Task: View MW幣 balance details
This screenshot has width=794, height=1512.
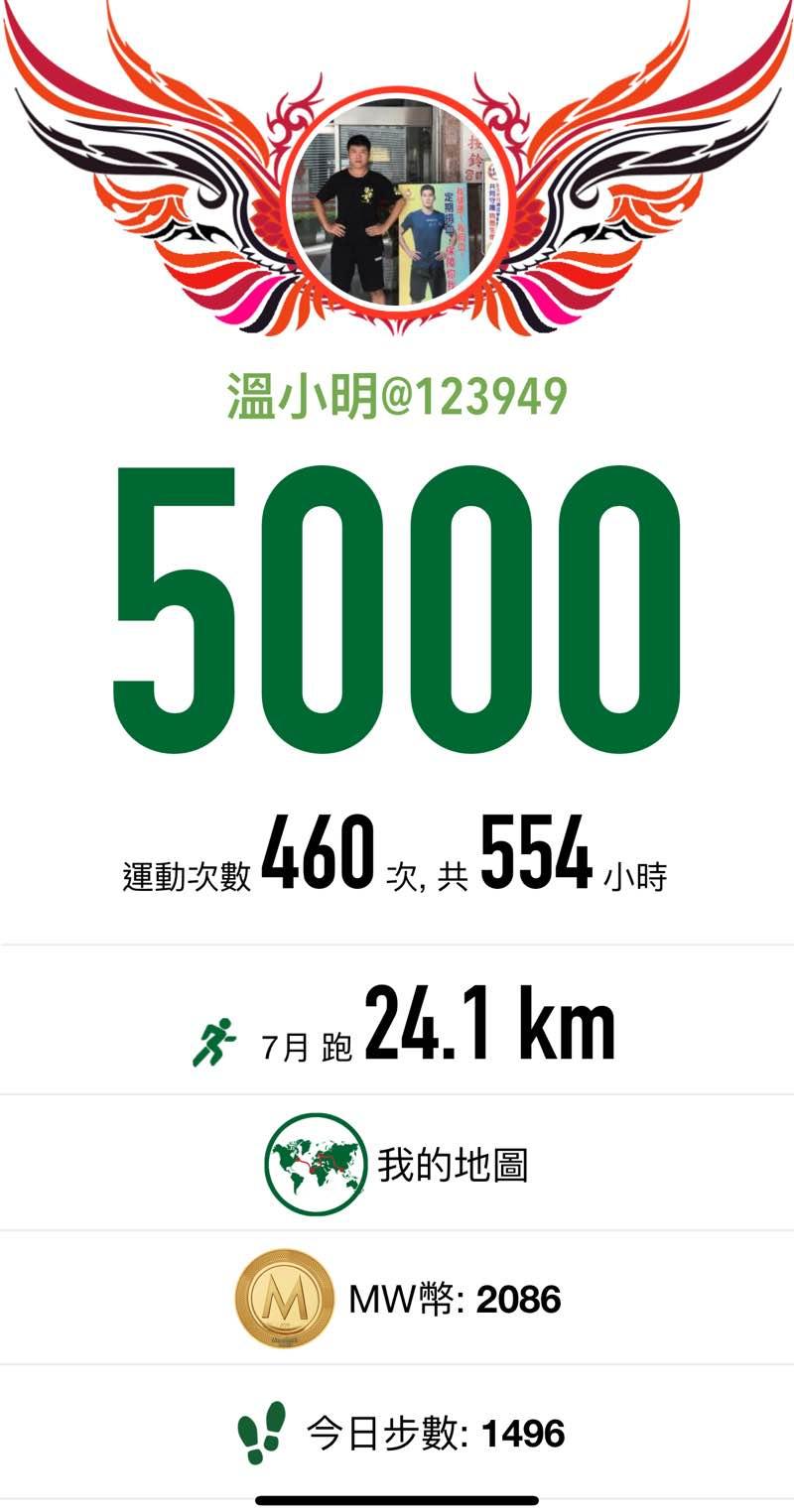Action: pos(397,1298)
